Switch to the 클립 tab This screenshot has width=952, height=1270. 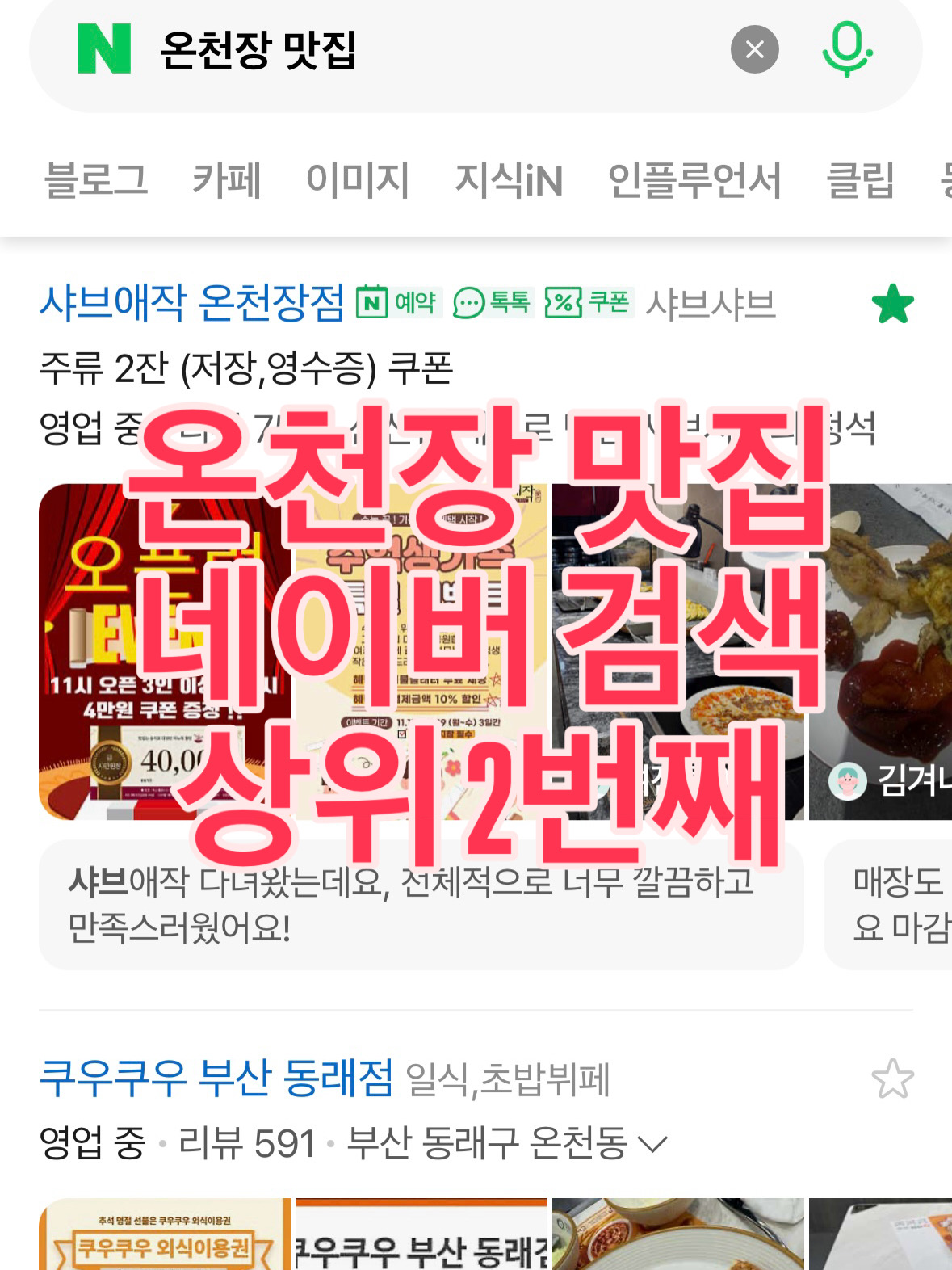tap(861, 179)
